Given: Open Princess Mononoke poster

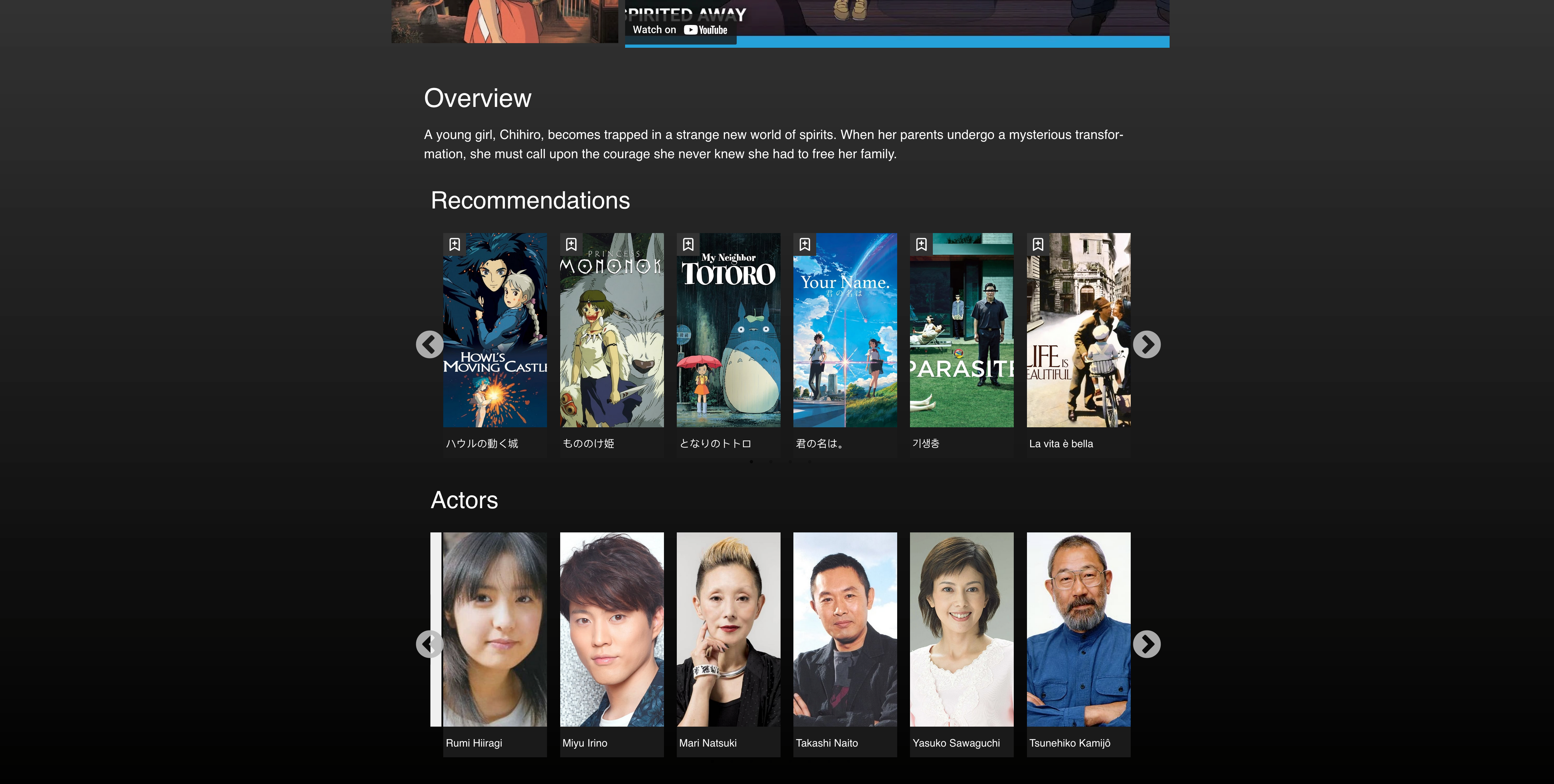Looking at the screenshot, I should (x=612, y=338).
